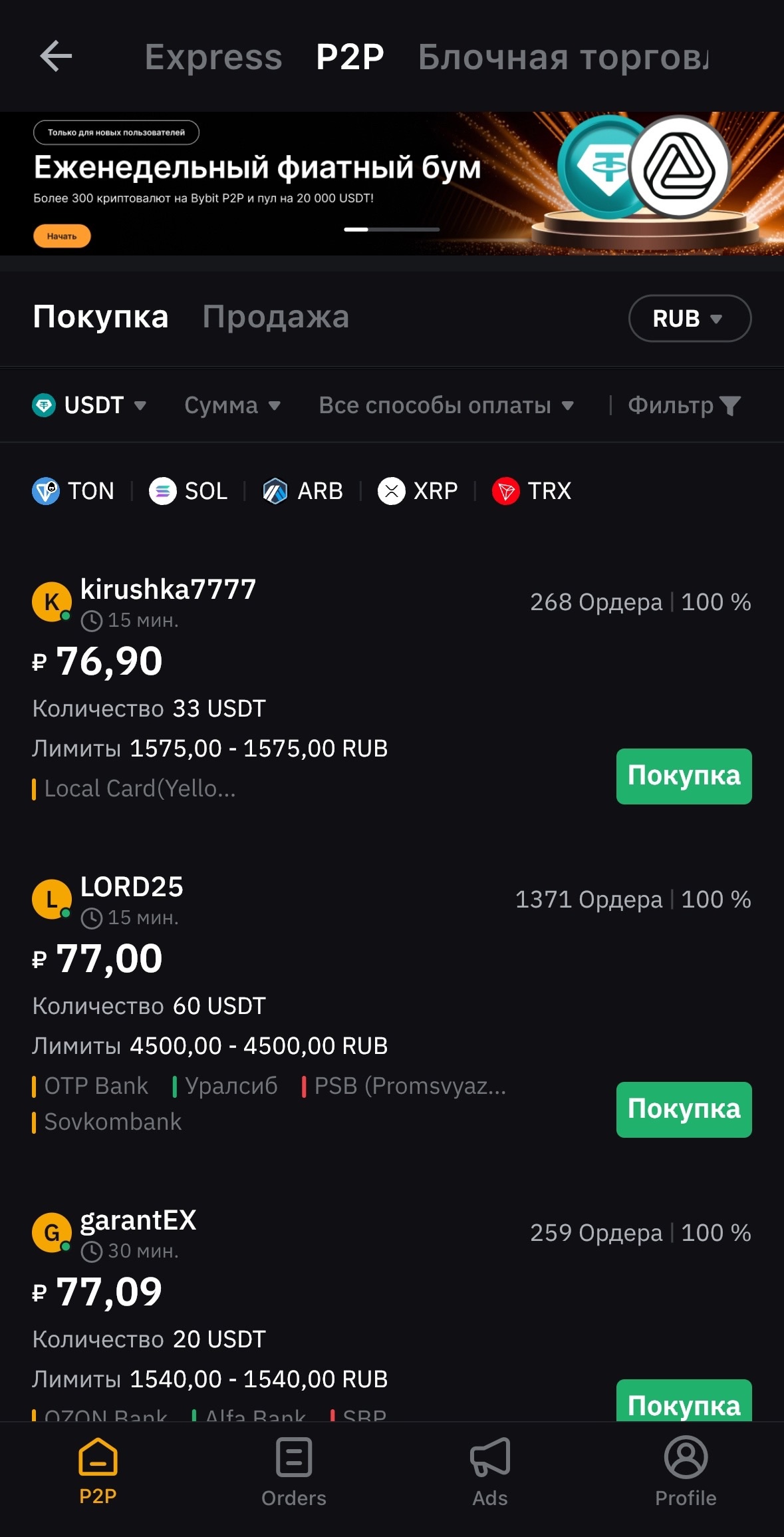The height and width of the screenshot is (1537, 784).
Task: Open the Сумма amount dropdown
Action: [x=233, y=405]
